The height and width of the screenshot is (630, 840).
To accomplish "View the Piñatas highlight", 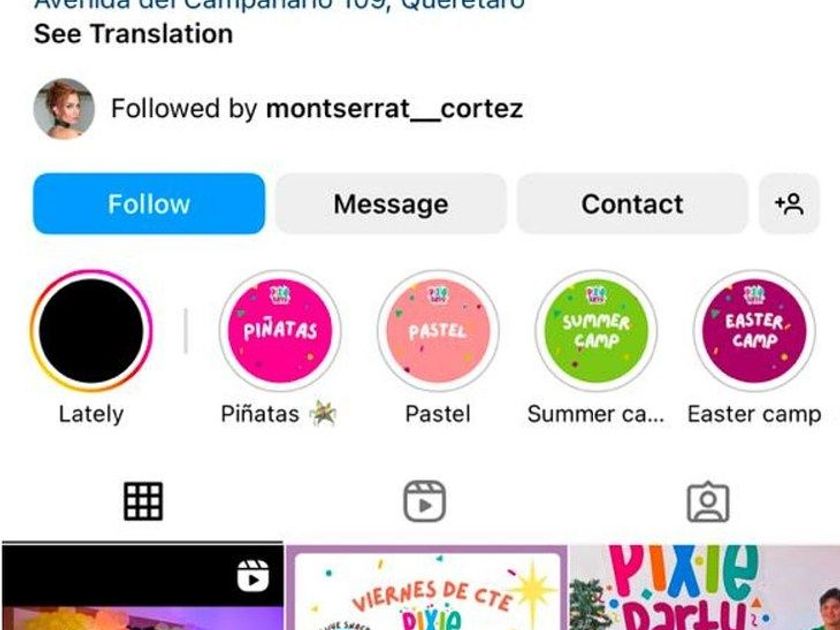I will [x=280, y=331].
